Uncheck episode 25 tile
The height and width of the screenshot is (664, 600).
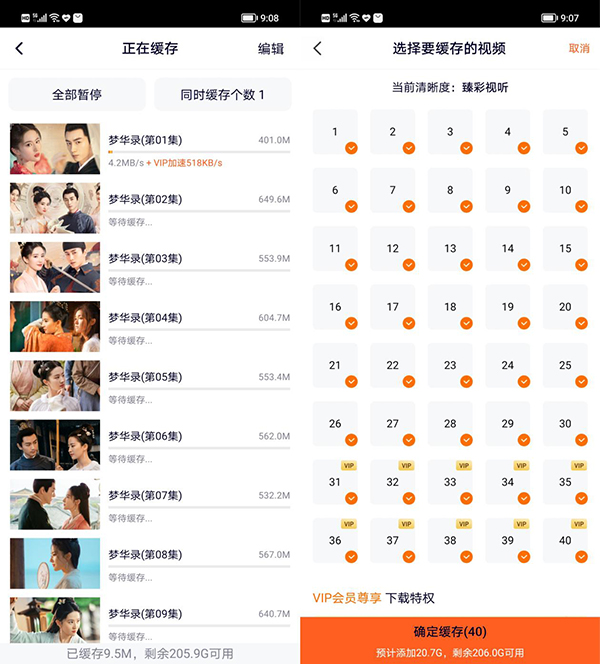[x=565, y=366]
